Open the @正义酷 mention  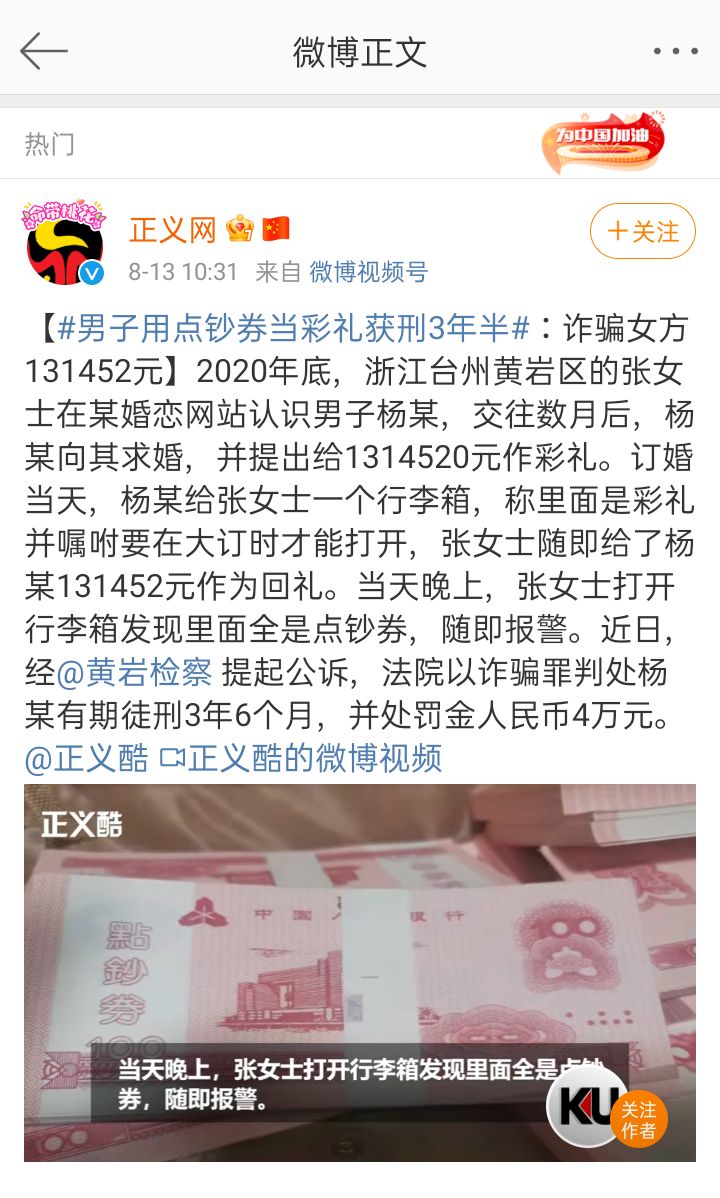tap(86, 758)
